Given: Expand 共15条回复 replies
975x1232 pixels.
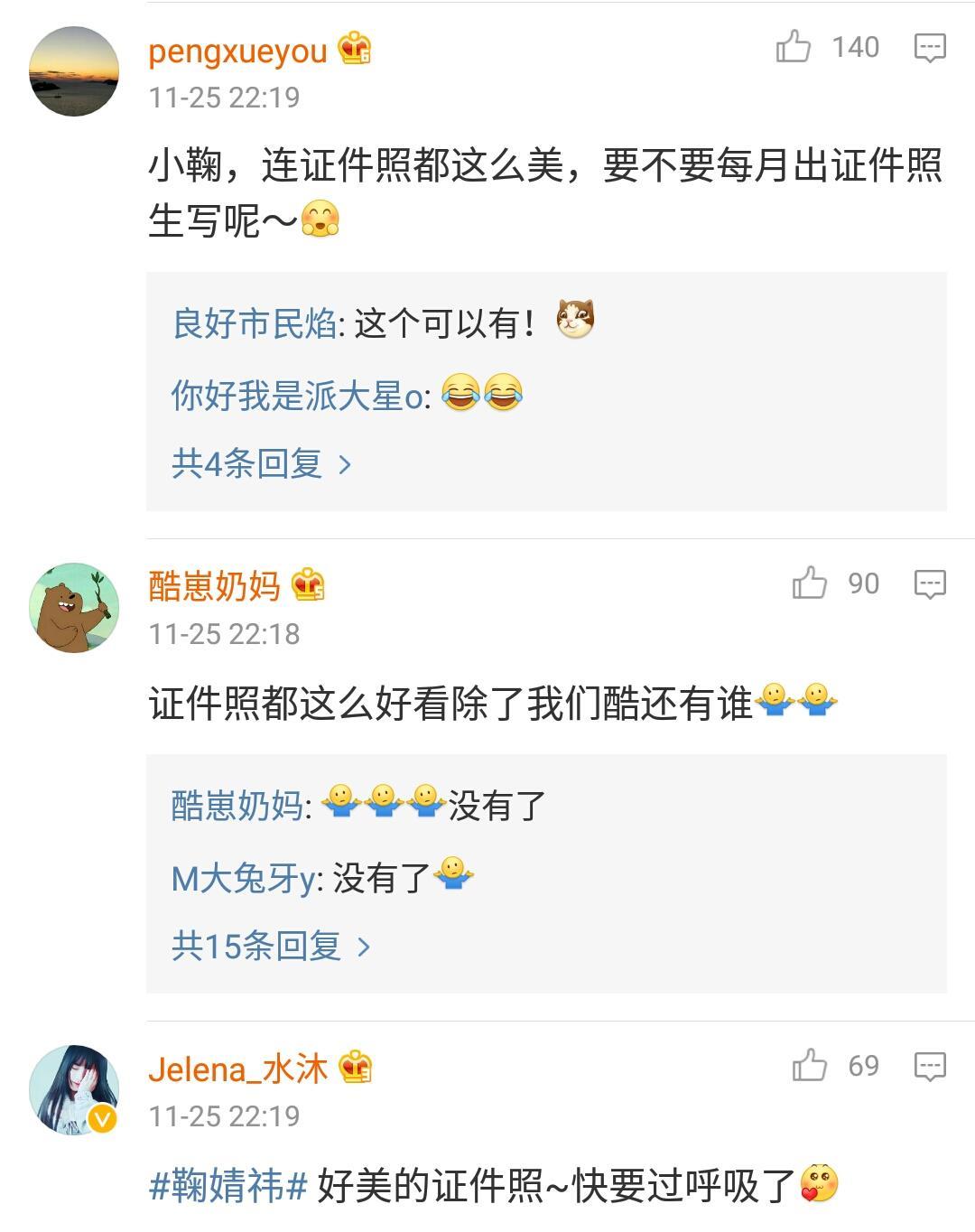Looking at the screenshot, I should point(270,946).
